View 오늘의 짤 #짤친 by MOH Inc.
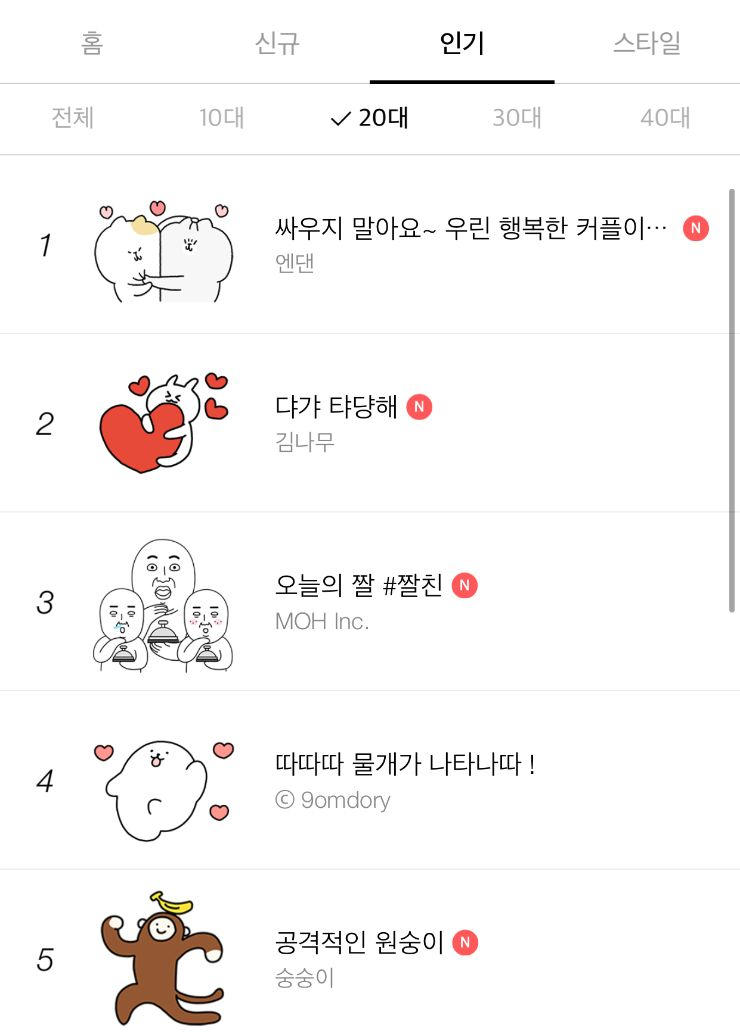The image size is (740, 1034). (x=358, y=586)
